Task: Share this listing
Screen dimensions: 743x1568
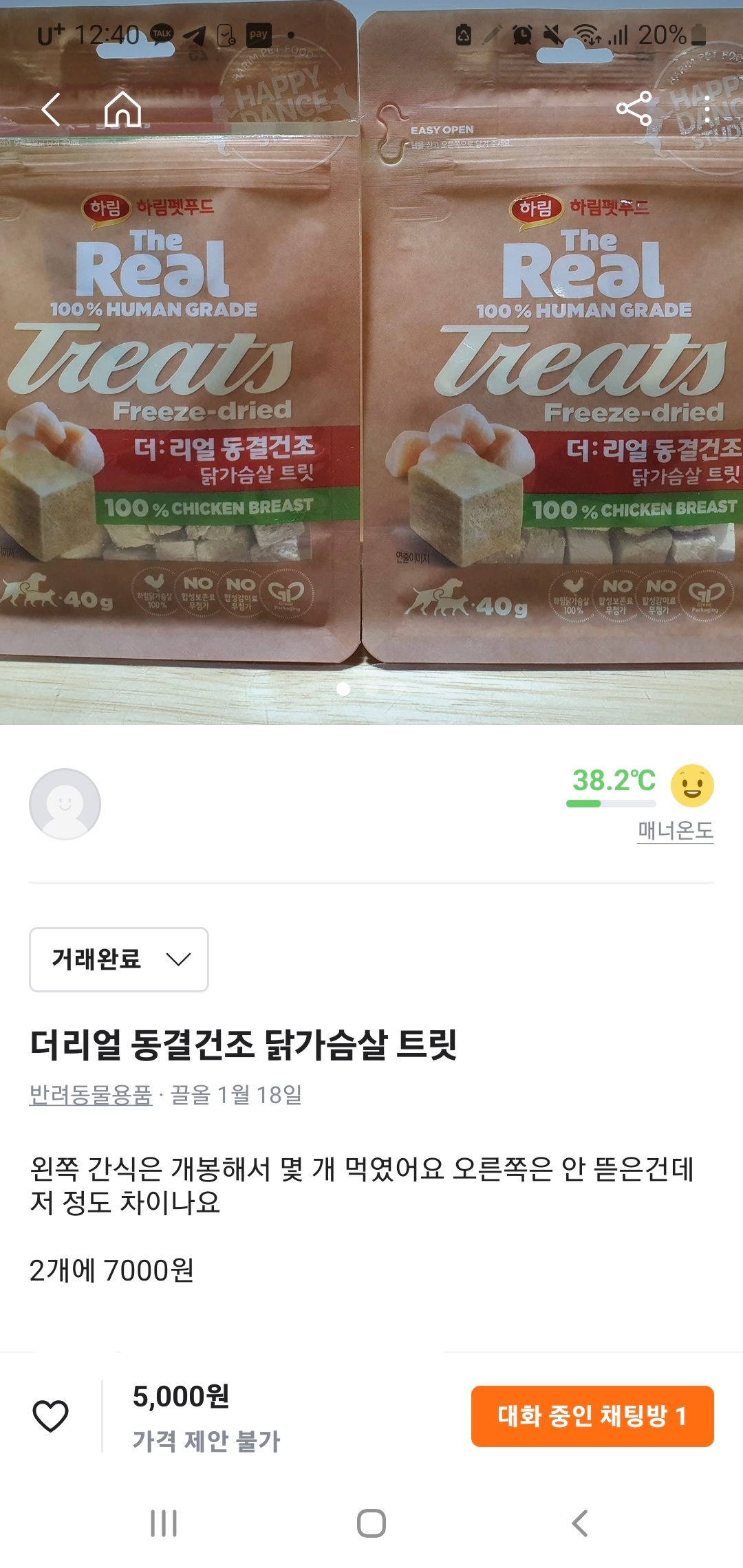Action: pos(634,108)
